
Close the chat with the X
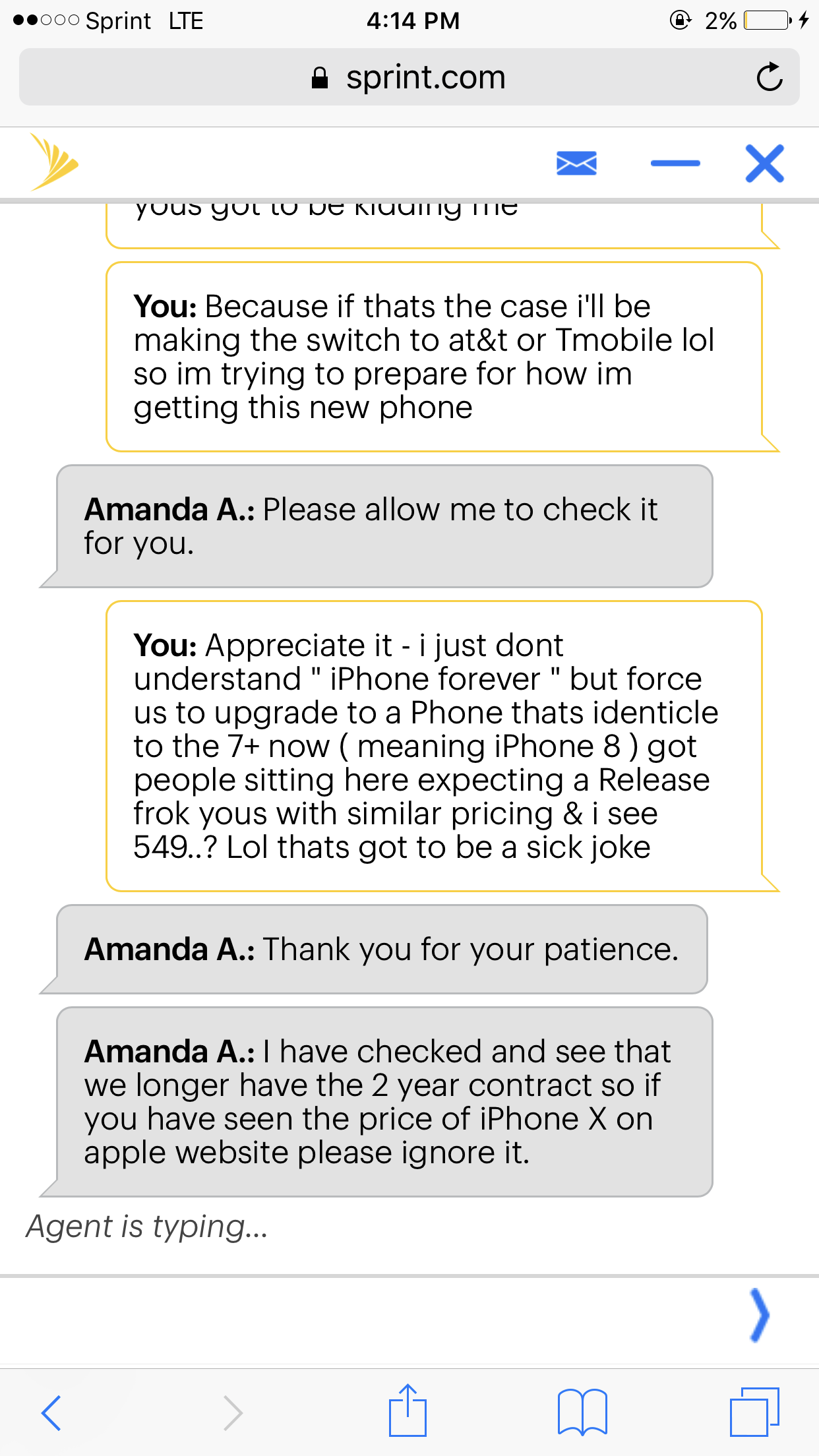point(765,163)
